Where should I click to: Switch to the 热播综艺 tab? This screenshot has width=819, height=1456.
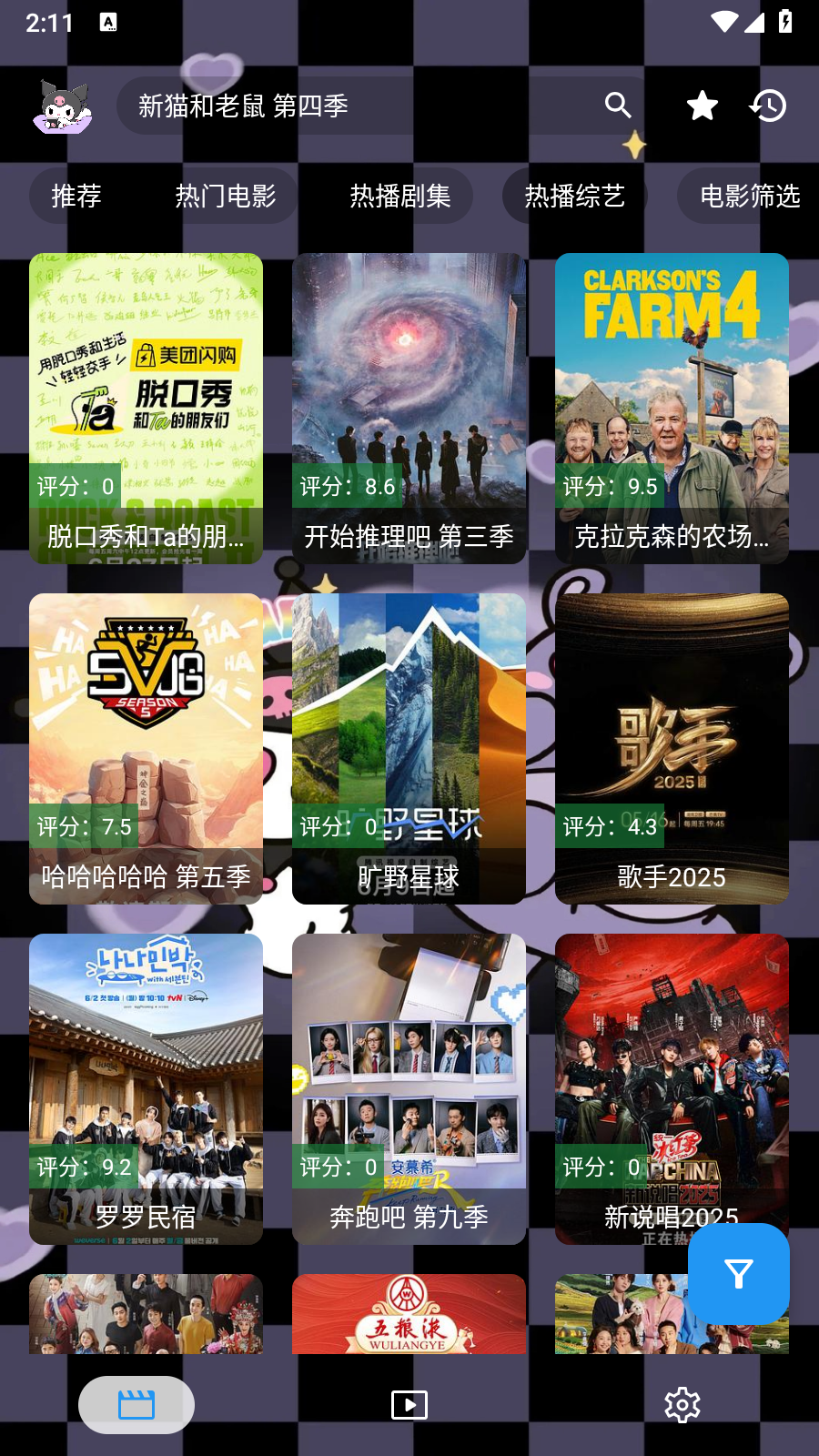click(573, 196)
